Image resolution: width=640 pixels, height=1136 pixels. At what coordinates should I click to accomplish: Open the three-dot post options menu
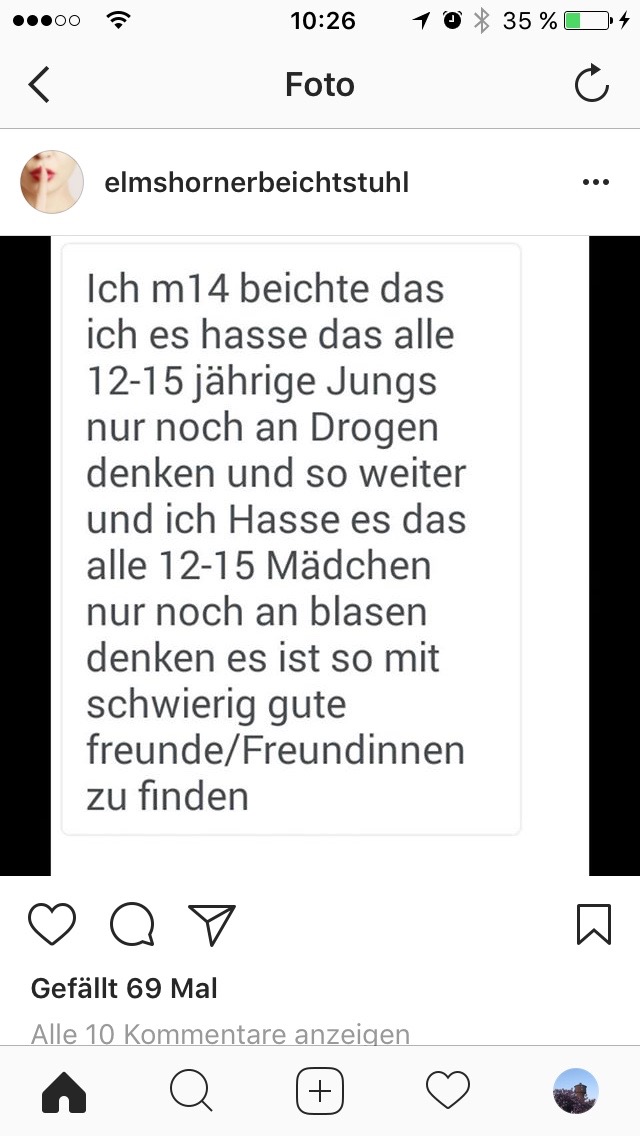click(x=595, y=182)
